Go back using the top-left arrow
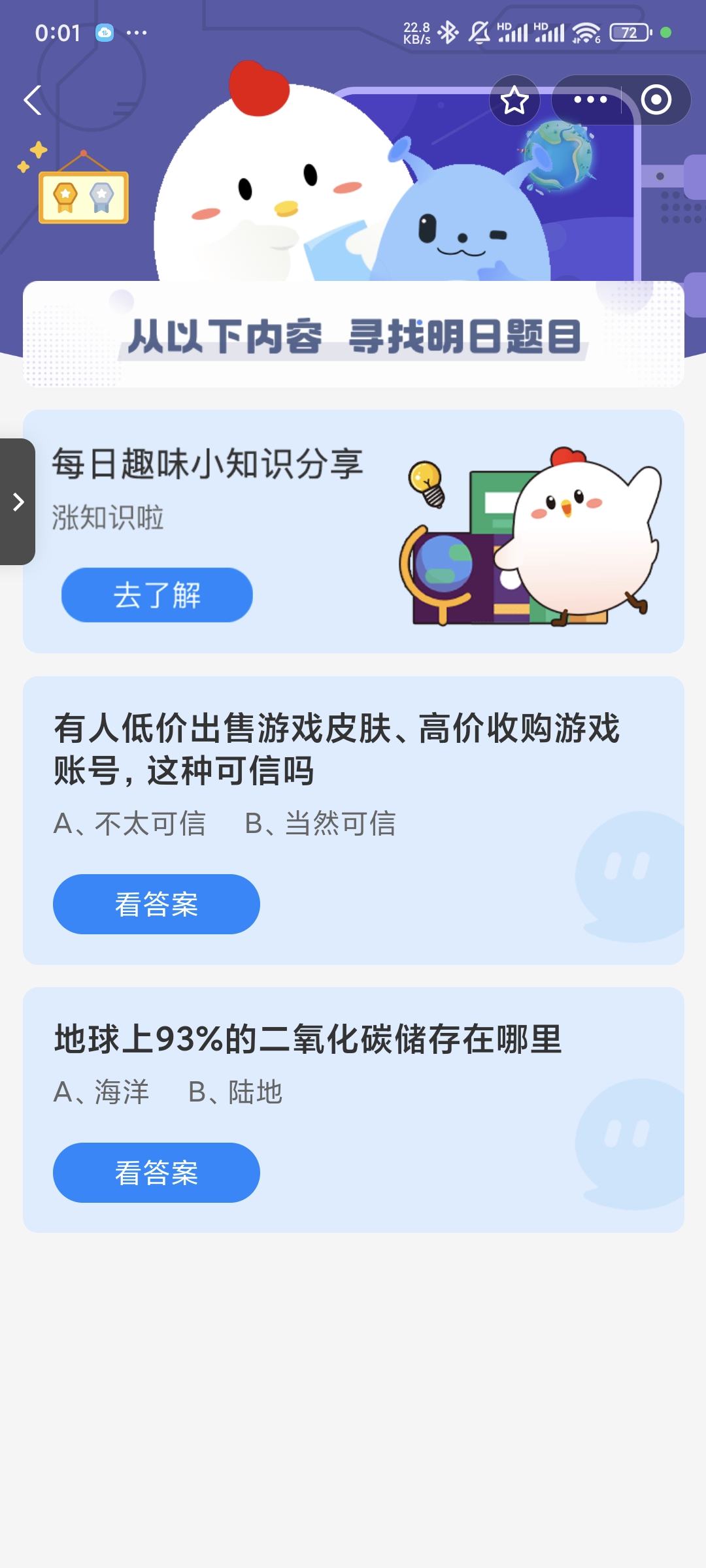The image size is (706, 1568). 33,100
